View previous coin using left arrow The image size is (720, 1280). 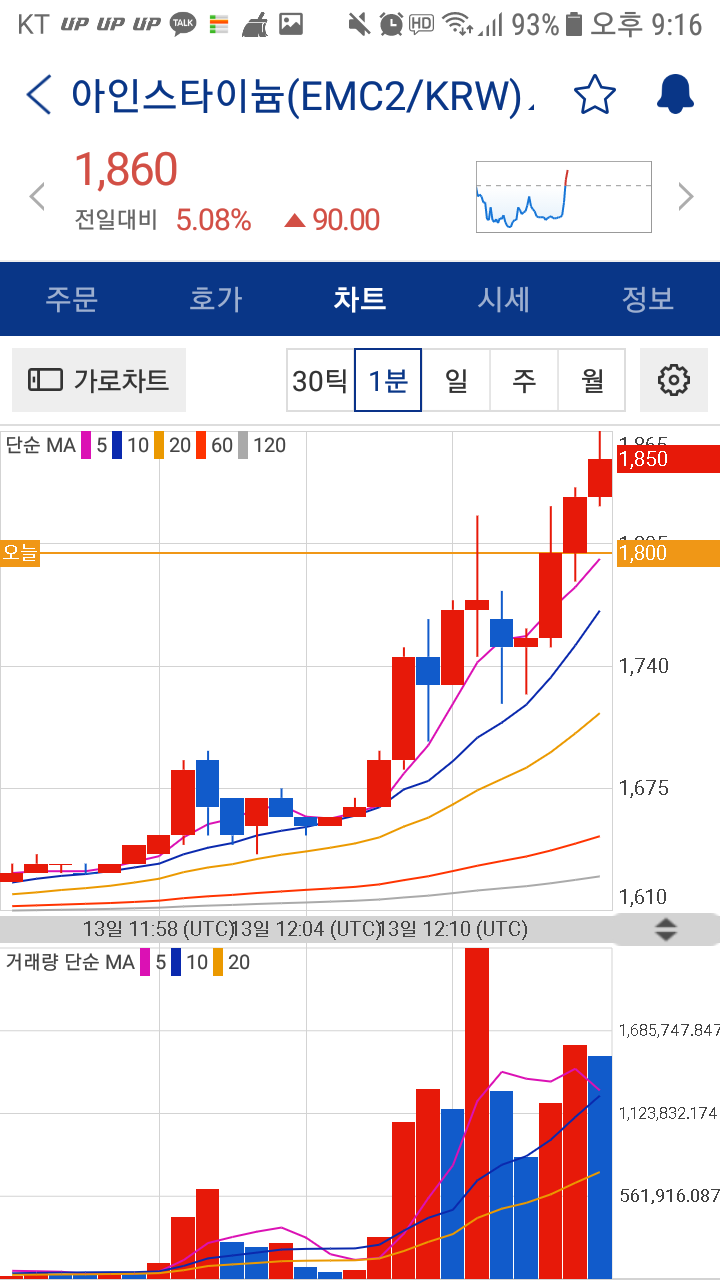click(x=37, y=197)
